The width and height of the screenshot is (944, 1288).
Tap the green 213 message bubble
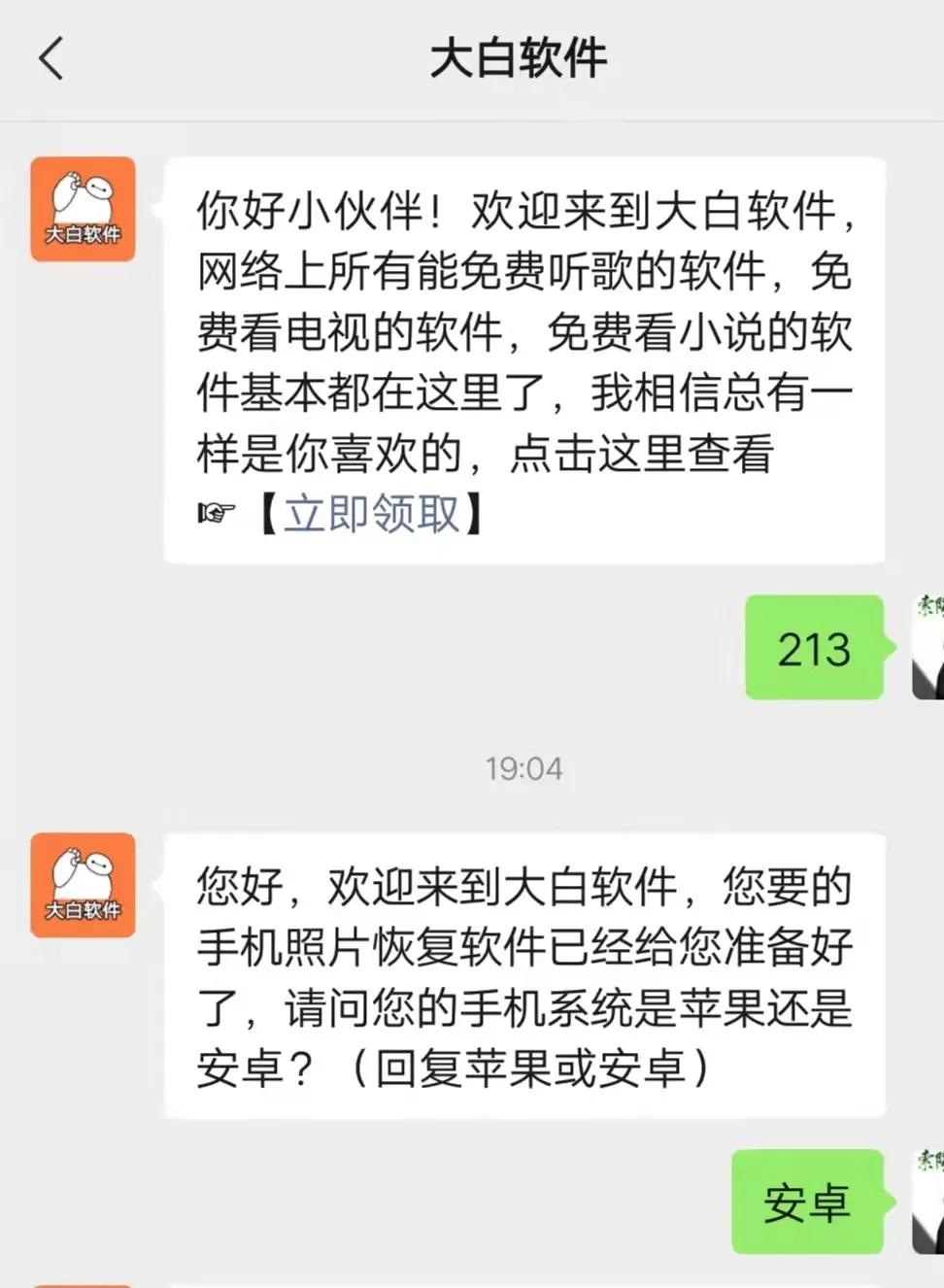click(814, 646)
